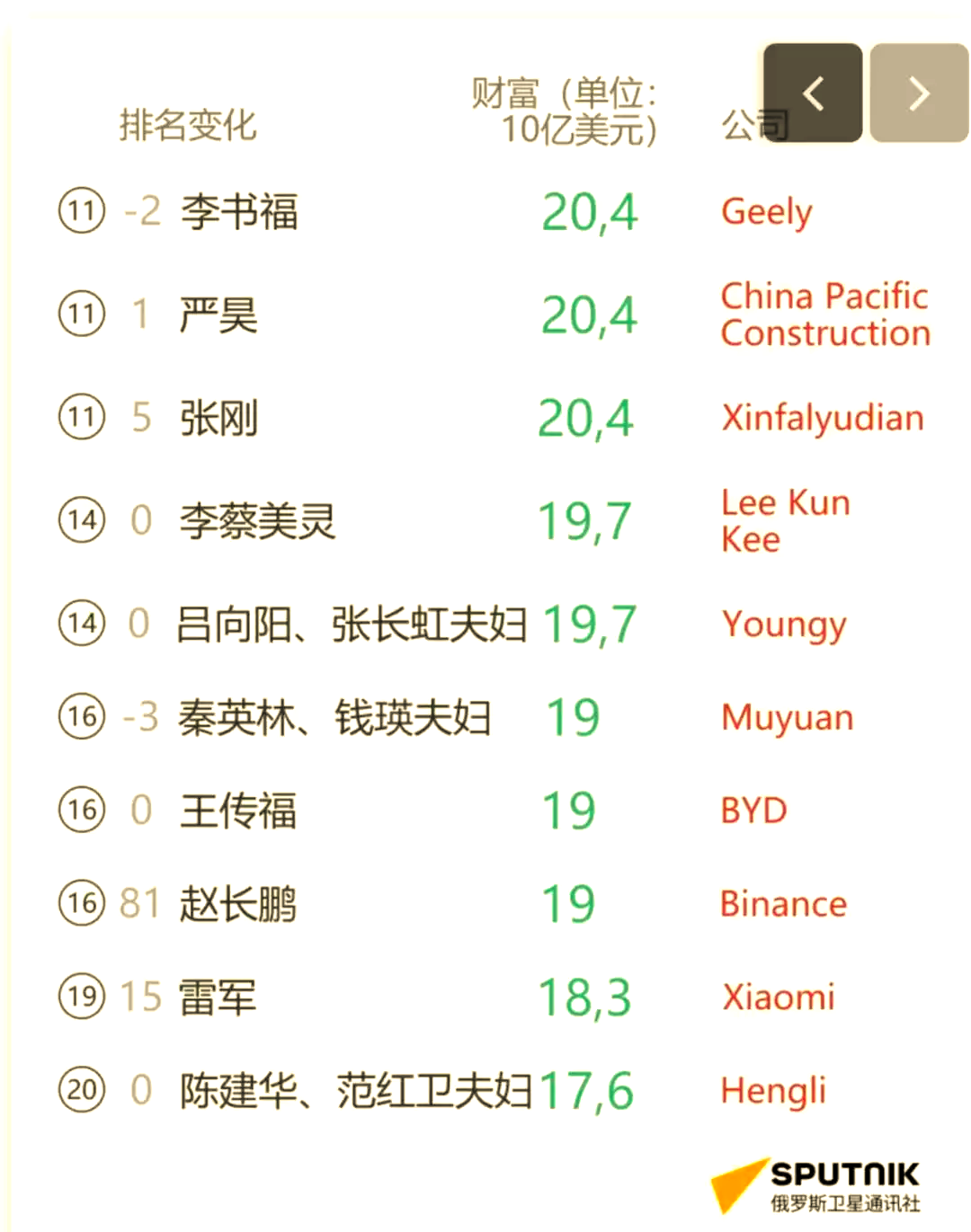Click the rank change value 81 beside 赵长鹏

click(x=139, y=903)
